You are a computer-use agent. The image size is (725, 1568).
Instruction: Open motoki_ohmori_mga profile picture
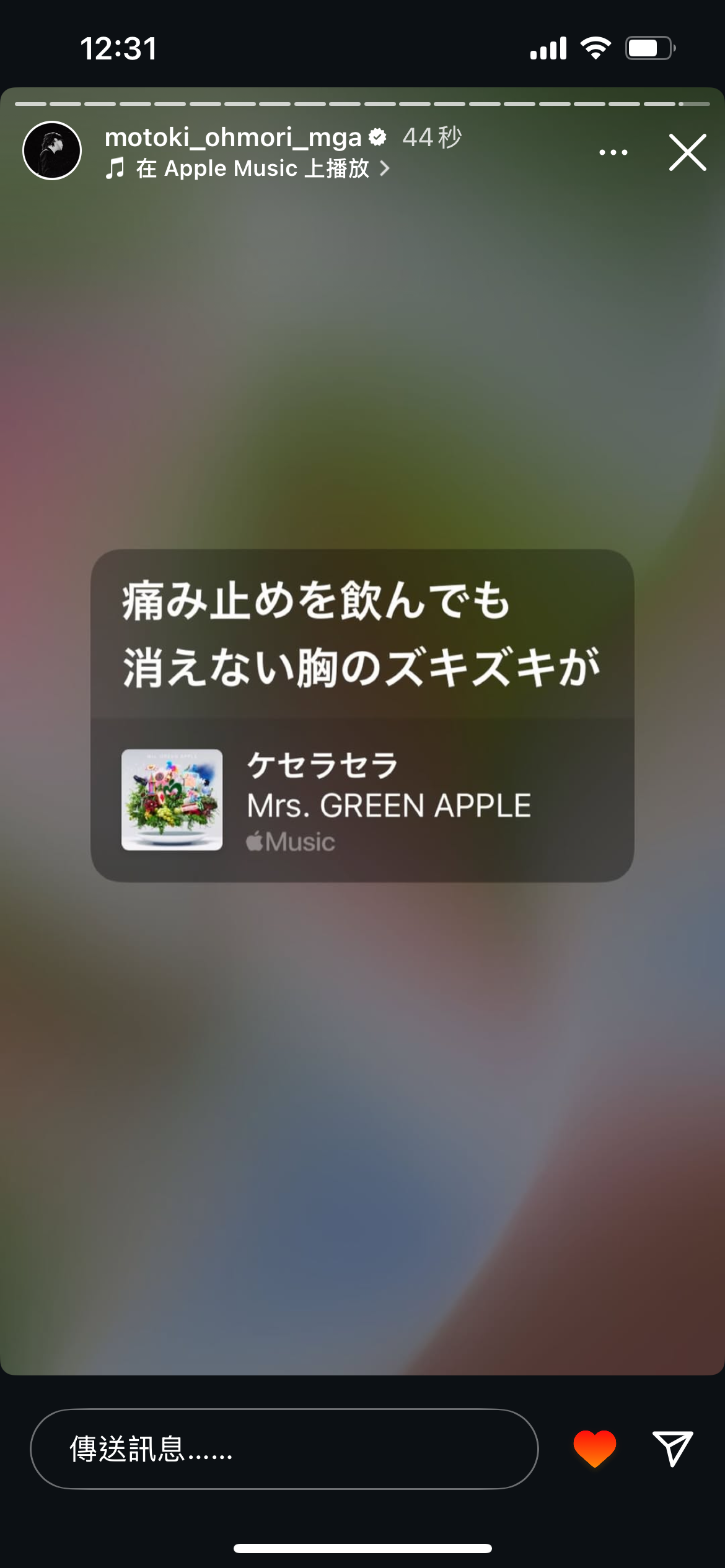click(x=52, y=150)
